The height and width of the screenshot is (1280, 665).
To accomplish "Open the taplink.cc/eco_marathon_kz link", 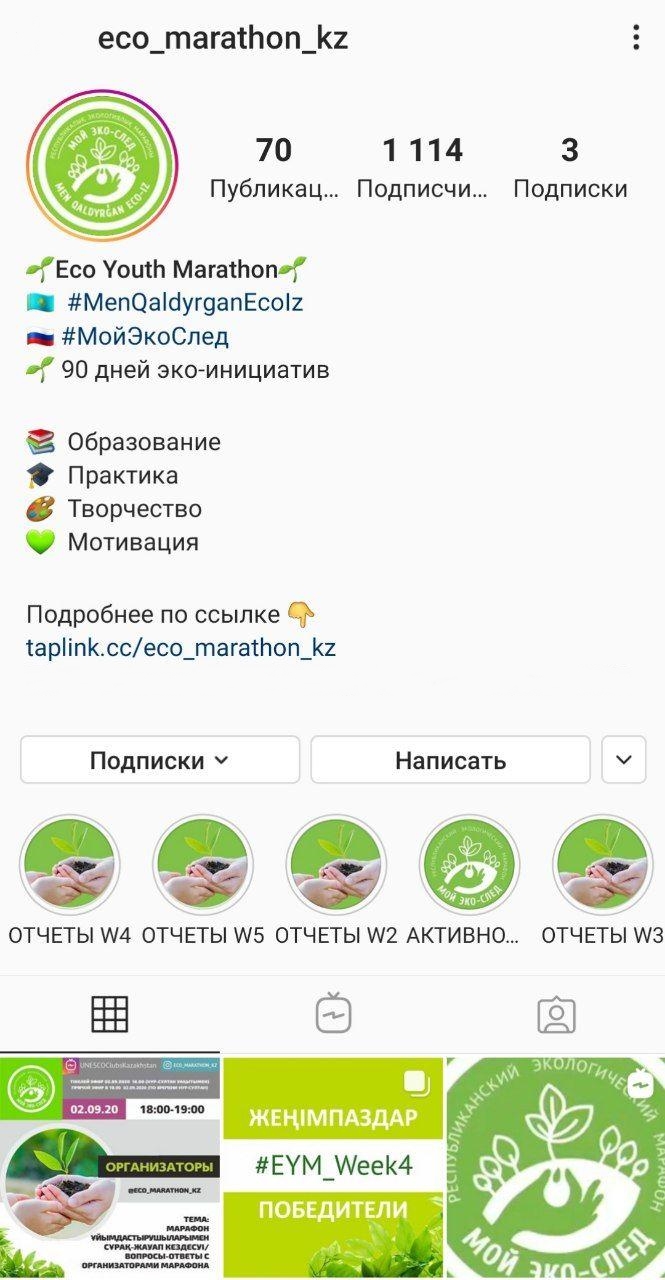I will [181, 647].
